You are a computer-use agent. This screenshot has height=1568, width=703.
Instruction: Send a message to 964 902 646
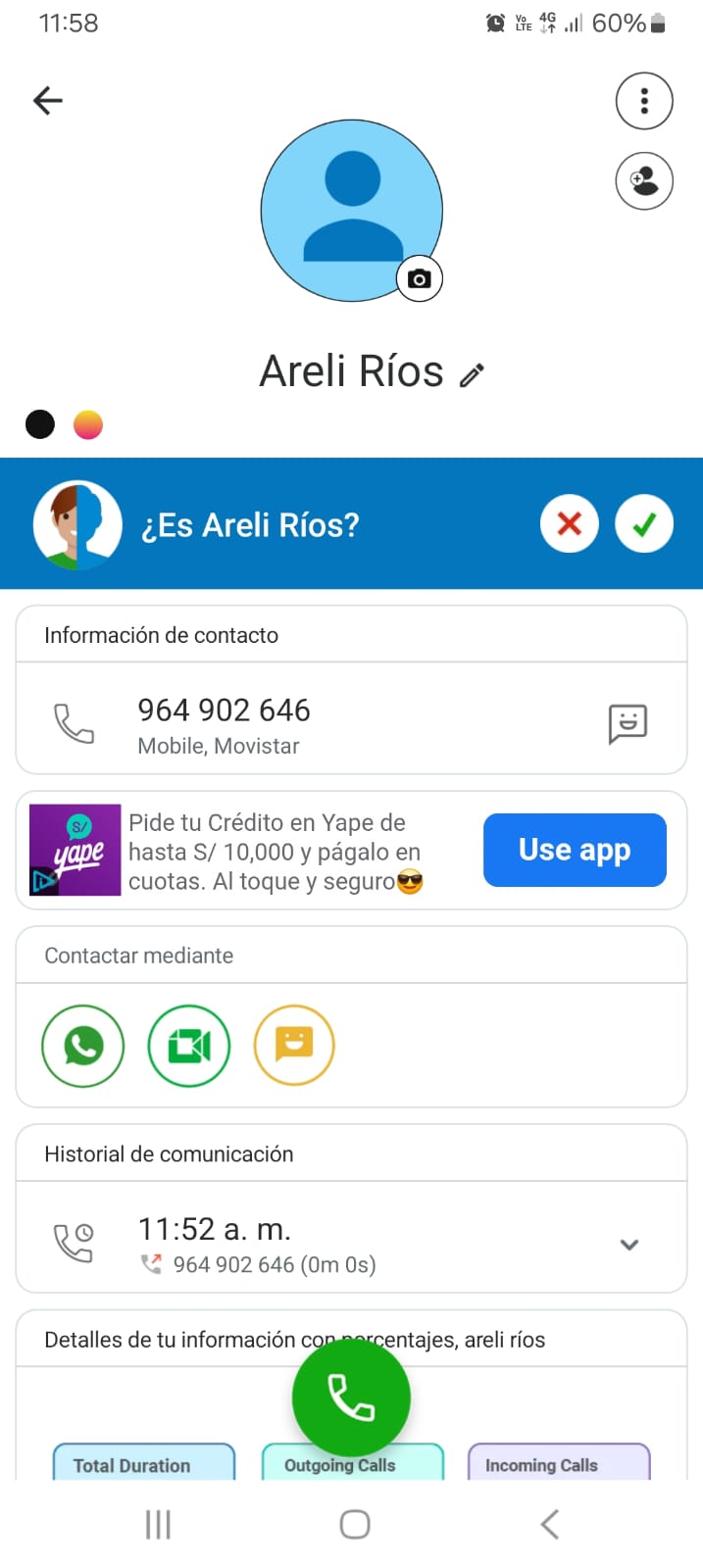click(x=628, y=724)
